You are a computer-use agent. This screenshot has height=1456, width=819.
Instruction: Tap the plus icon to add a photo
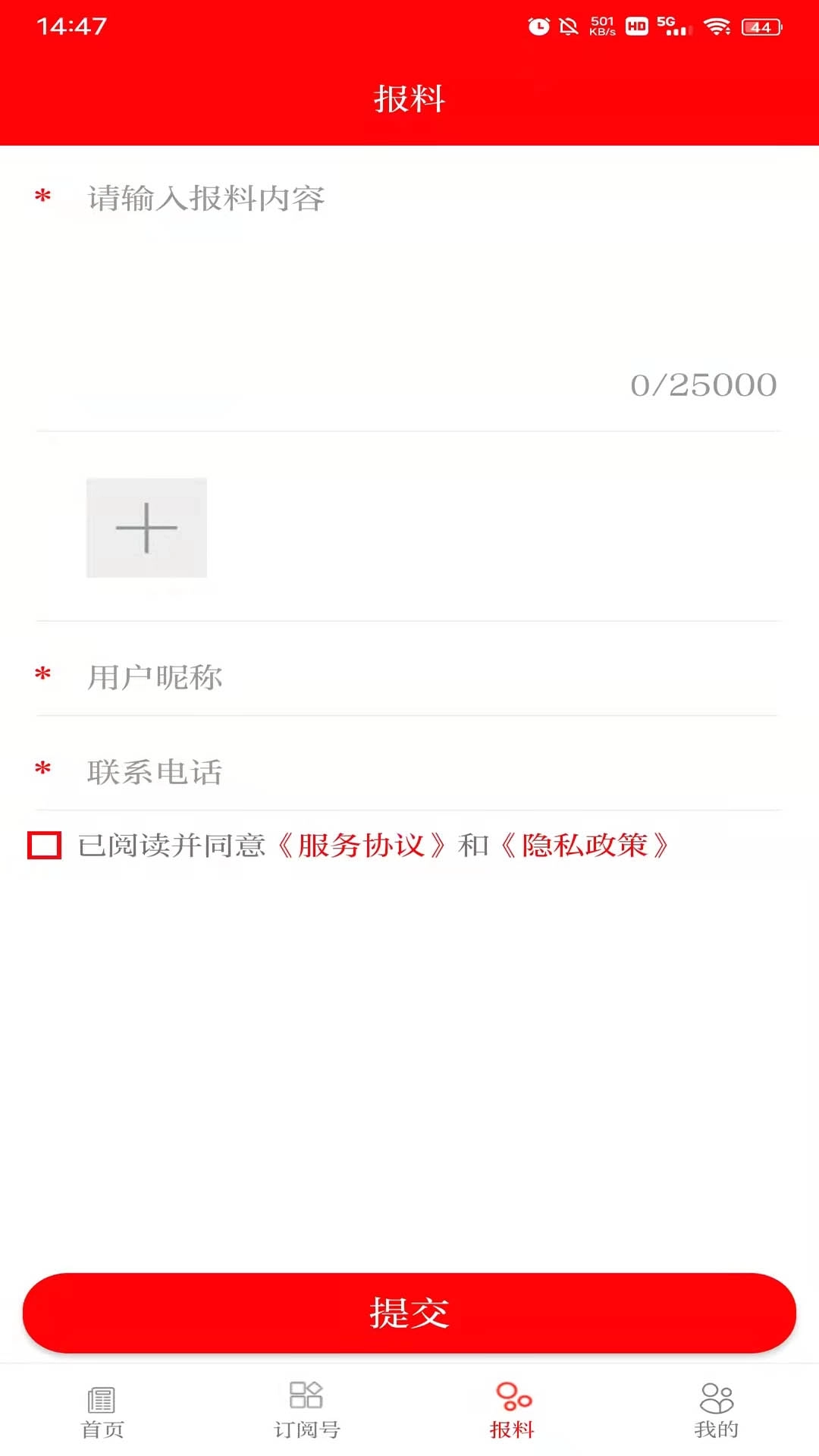pos(146,527)
